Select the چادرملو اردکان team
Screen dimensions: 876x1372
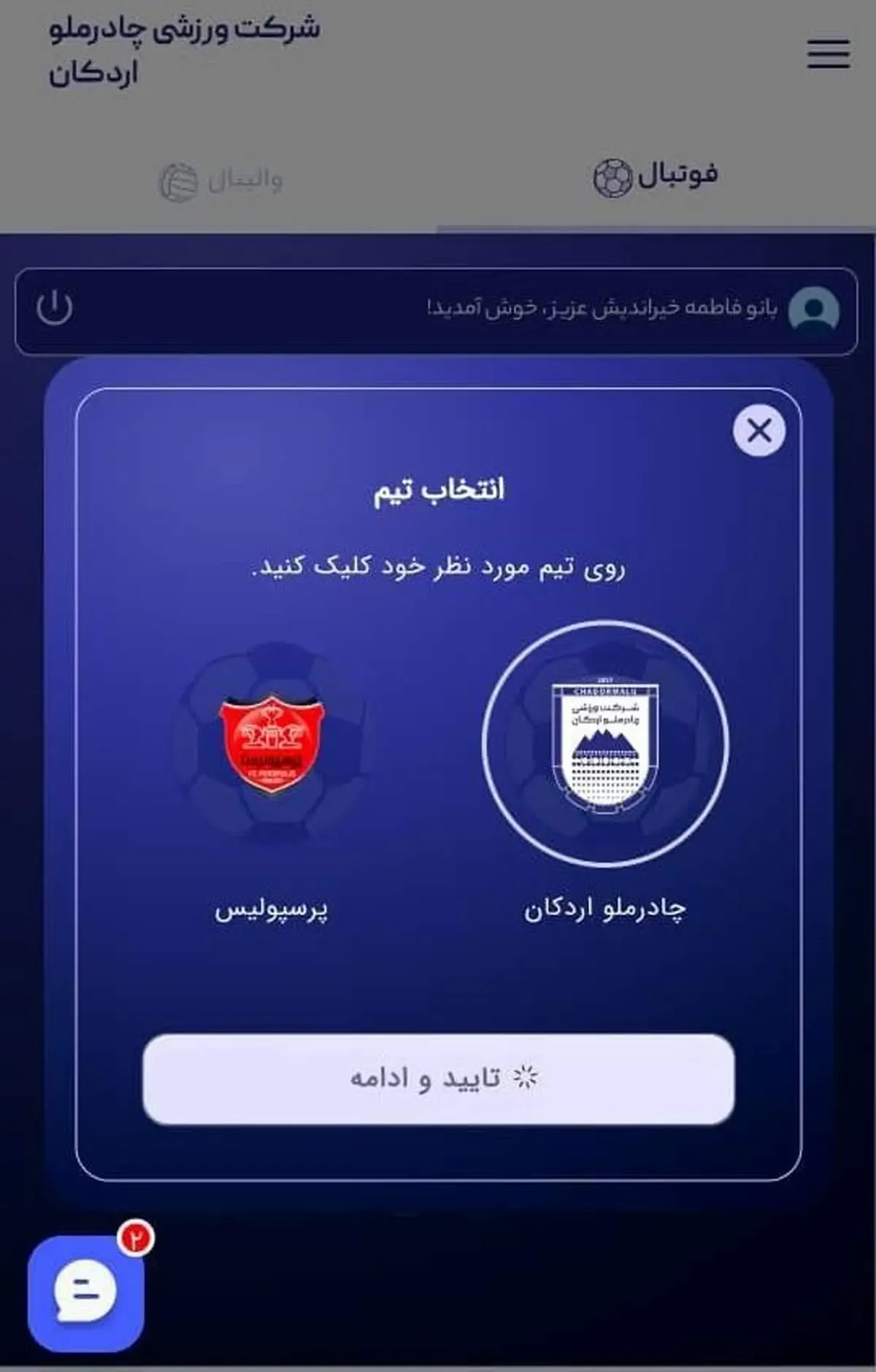(x=604, y=744)
